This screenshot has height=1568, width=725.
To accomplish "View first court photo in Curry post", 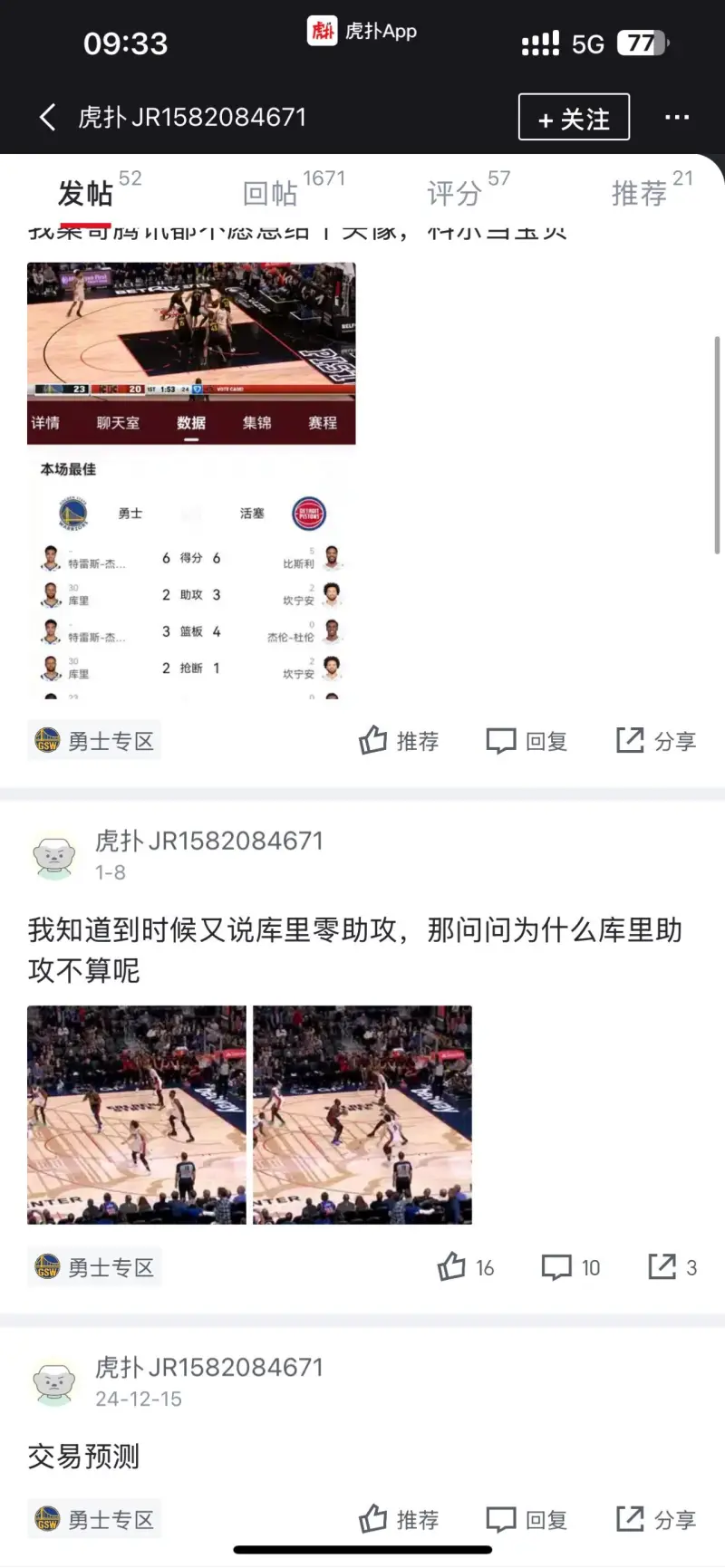I will pyautogui.click(x=137, y=1114).
